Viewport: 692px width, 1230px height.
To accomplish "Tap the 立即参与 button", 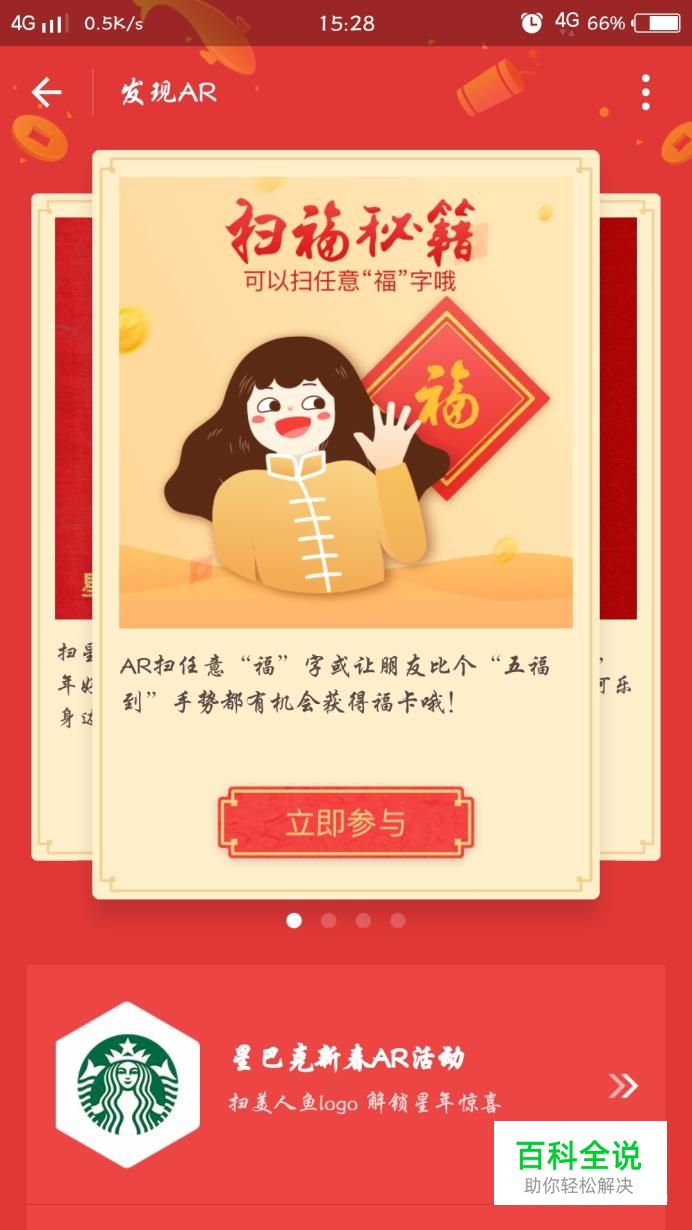I will tap(345, 823).
